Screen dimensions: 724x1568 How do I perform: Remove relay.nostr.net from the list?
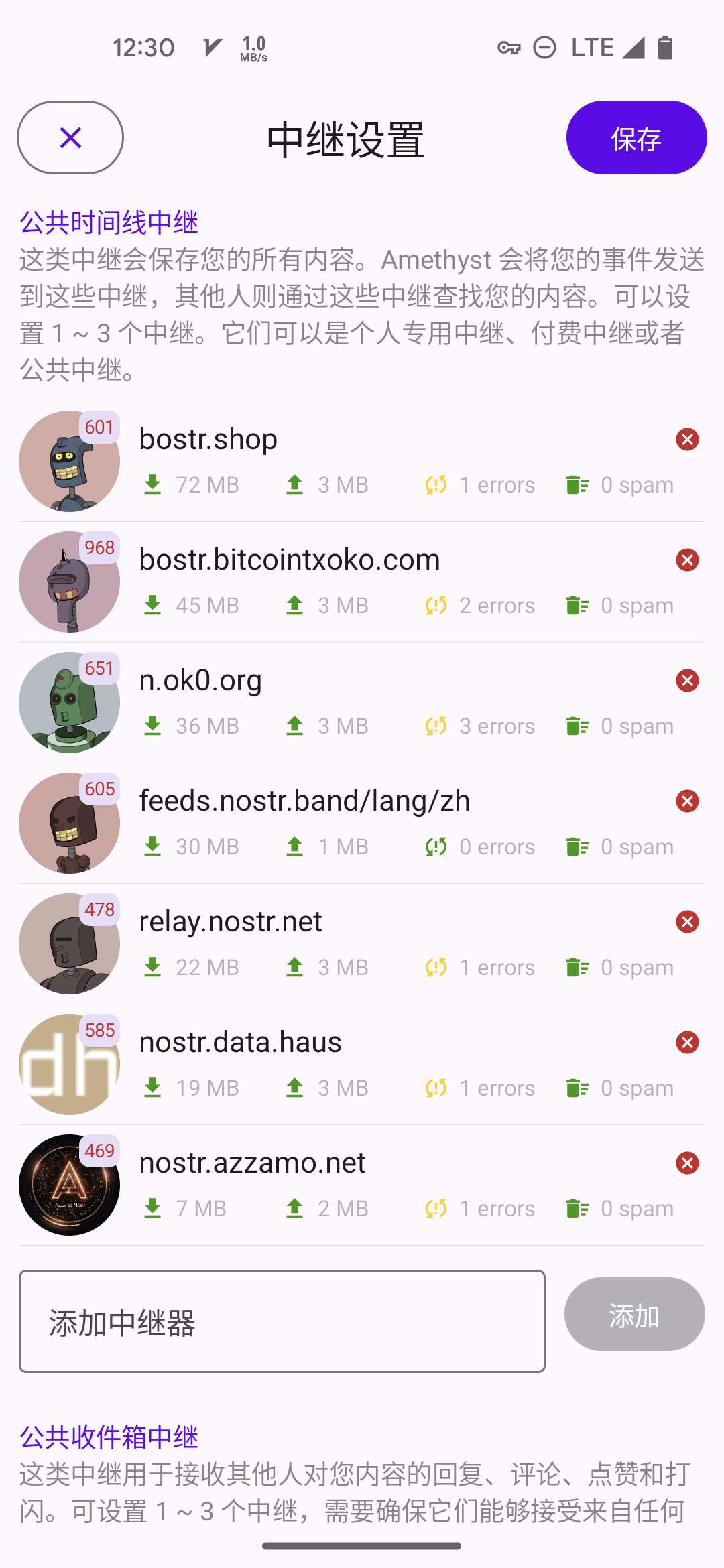[x=687, y=922]
